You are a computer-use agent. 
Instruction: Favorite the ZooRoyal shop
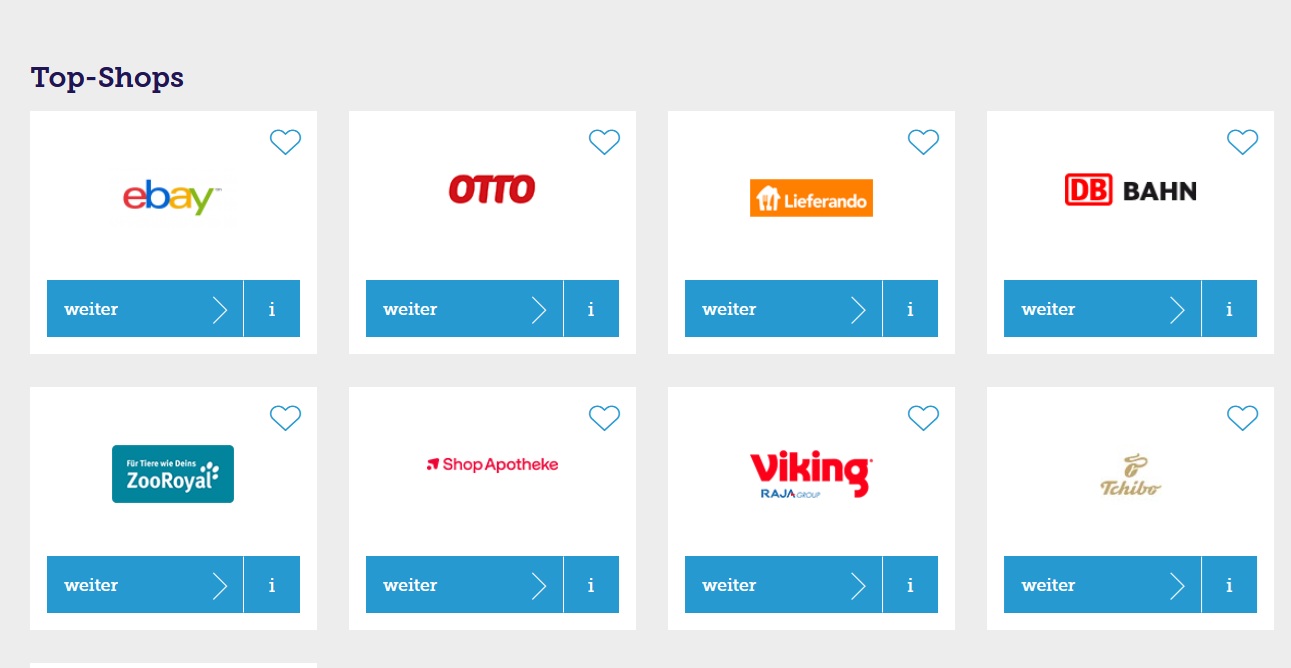click(285, 418)
